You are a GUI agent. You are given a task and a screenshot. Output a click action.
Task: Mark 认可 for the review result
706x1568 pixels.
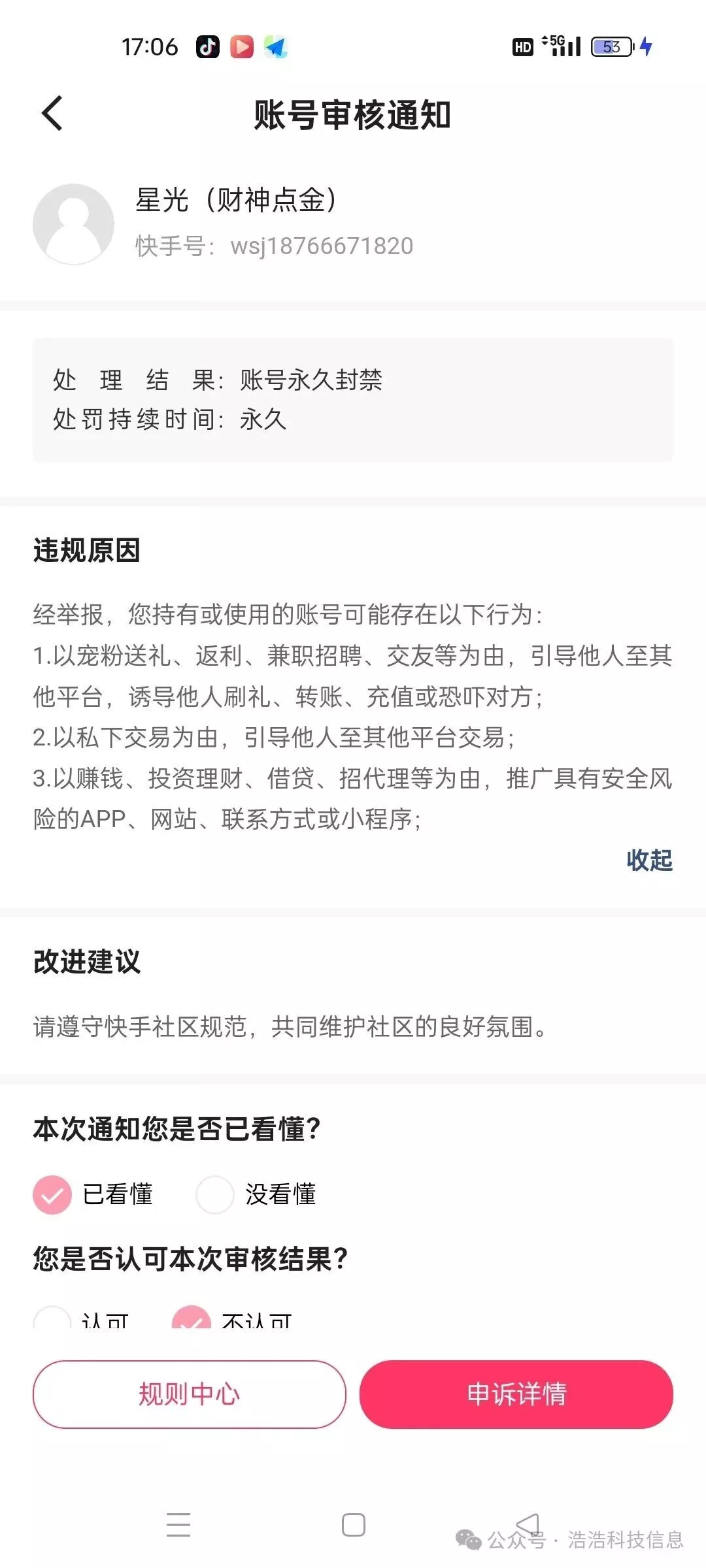(52, 1320)
